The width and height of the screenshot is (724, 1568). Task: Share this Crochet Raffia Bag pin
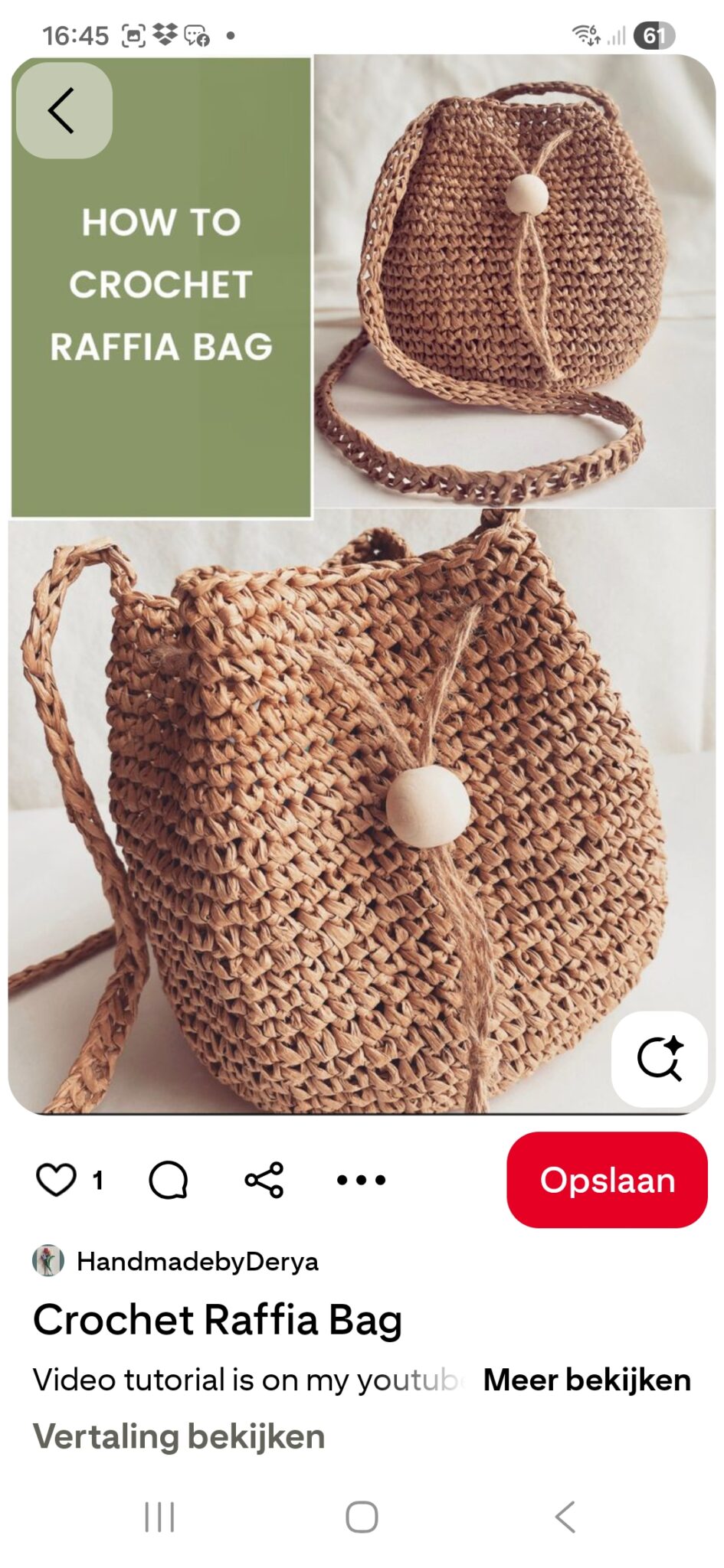coord(264,1180)
